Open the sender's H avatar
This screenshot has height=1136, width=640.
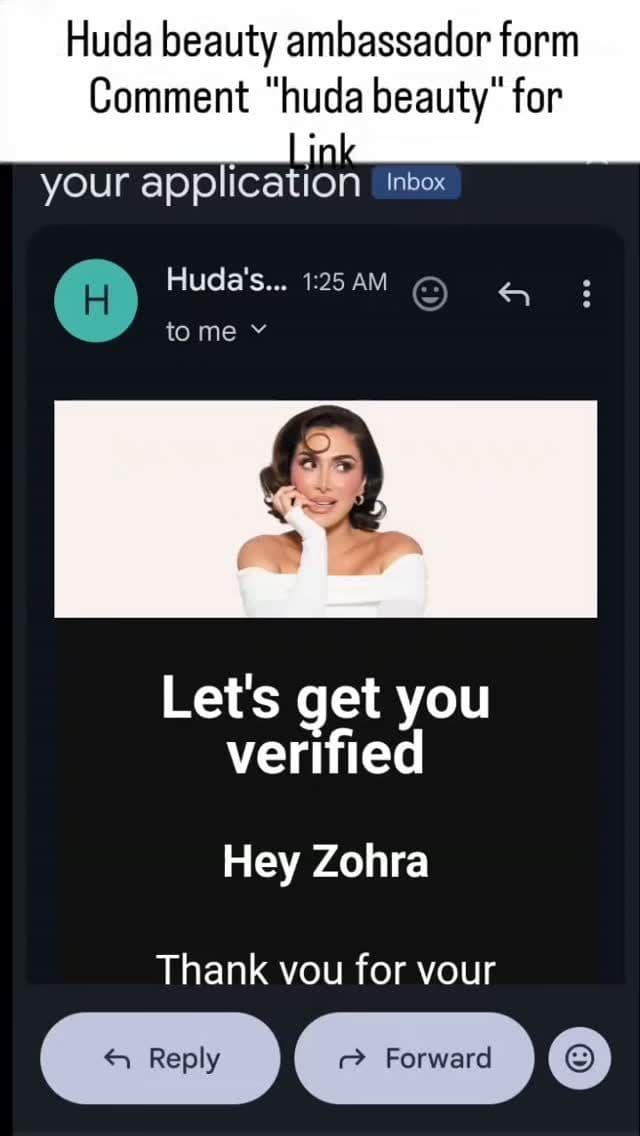[x=96, y=301]
